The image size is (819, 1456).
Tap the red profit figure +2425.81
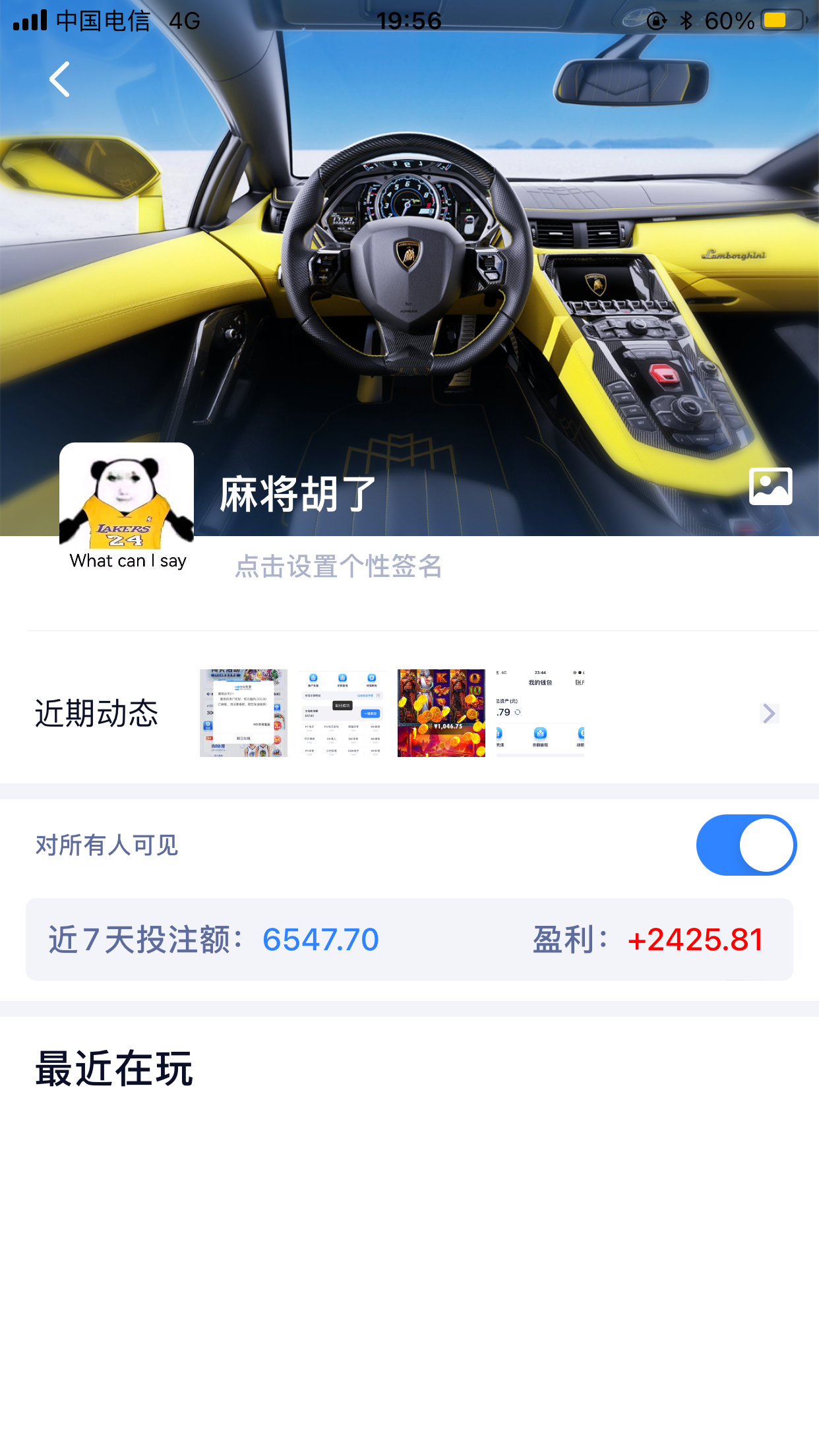[x=696, y=940]
